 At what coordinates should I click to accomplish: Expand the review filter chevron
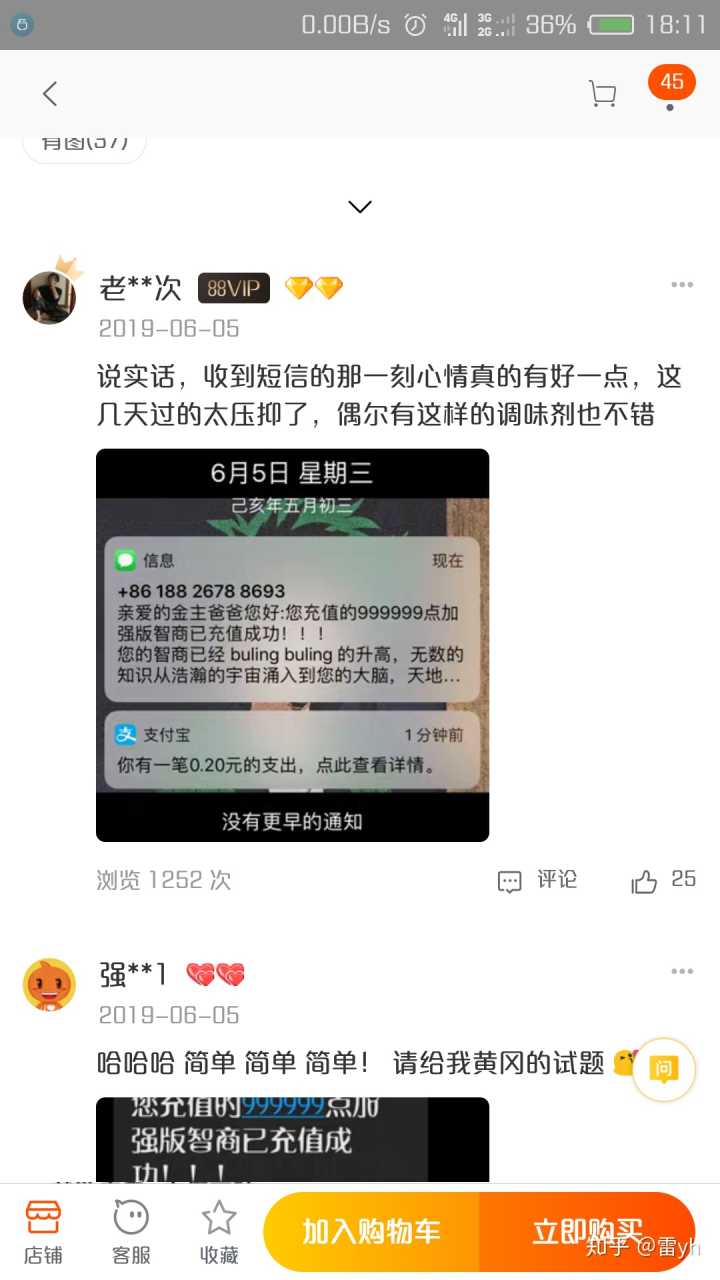(360, 207)
